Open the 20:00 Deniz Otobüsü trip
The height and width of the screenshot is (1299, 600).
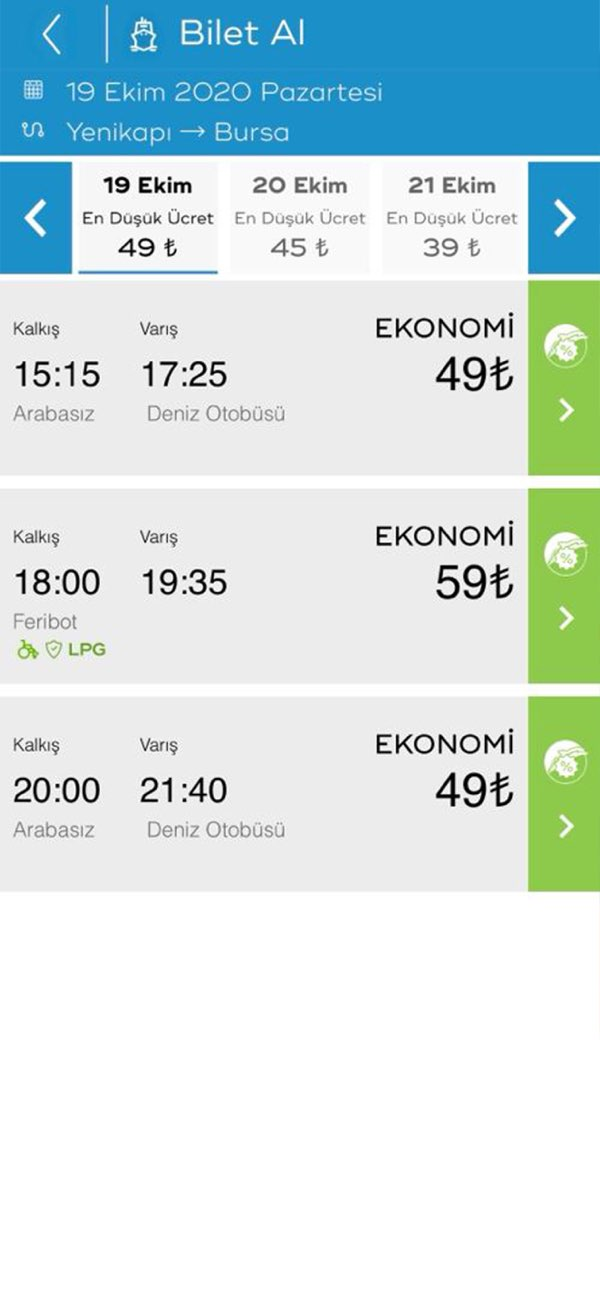(x=264, y=794)
